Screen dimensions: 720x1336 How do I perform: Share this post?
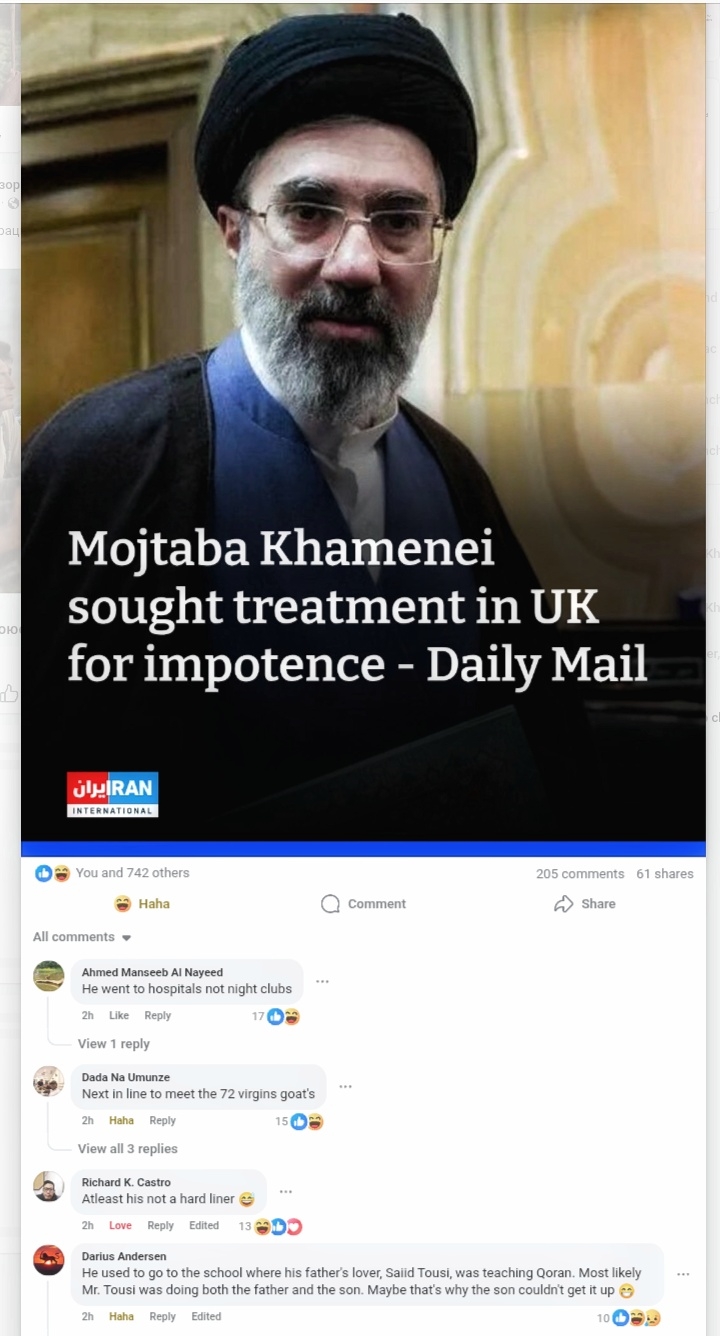pyautogui.click(x=585, y=904)
